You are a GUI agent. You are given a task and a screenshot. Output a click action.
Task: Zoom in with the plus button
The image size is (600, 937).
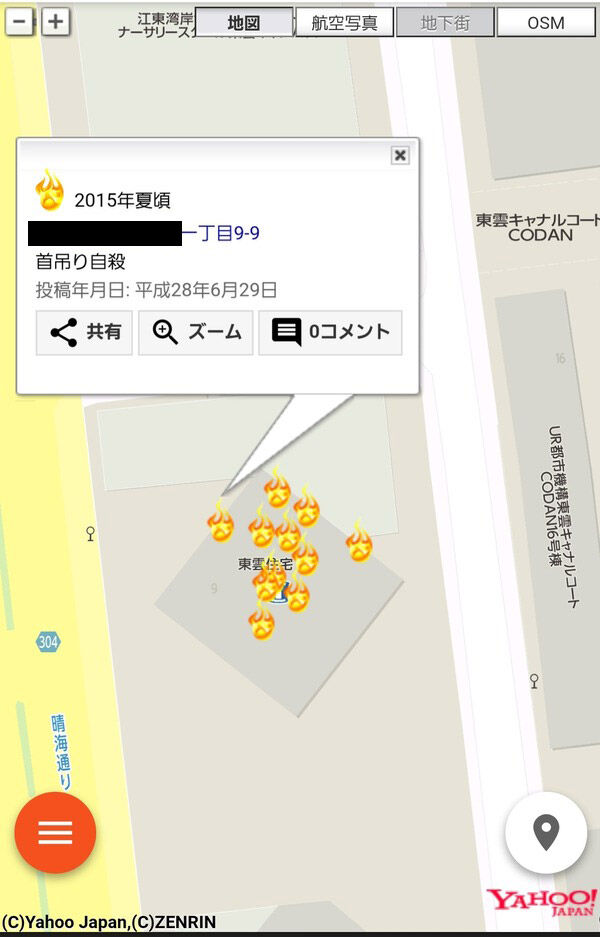pyautogui.click(x=56, y=21)
